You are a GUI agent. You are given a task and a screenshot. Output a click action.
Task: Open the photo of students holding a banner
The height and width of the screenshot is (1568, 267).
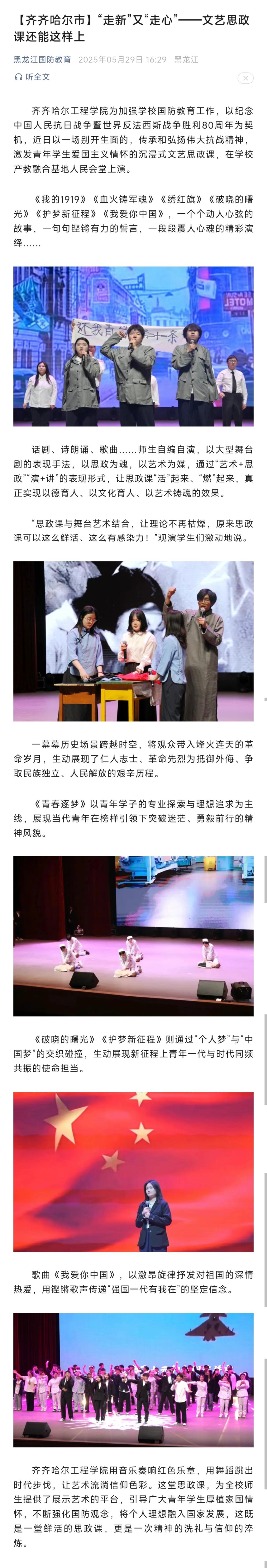[x=133, y=346]
